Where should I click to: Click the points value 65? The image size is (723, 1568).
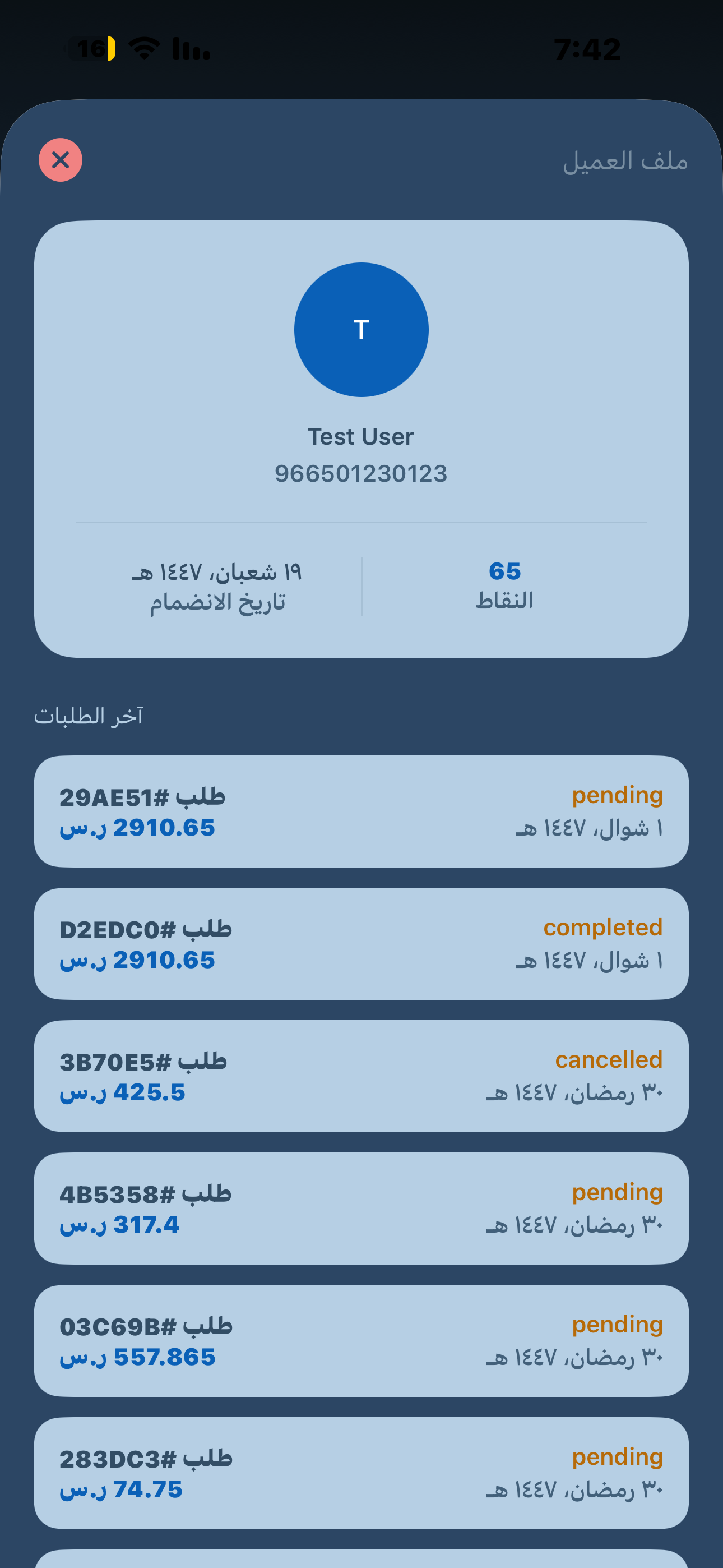tap(505, 571)
